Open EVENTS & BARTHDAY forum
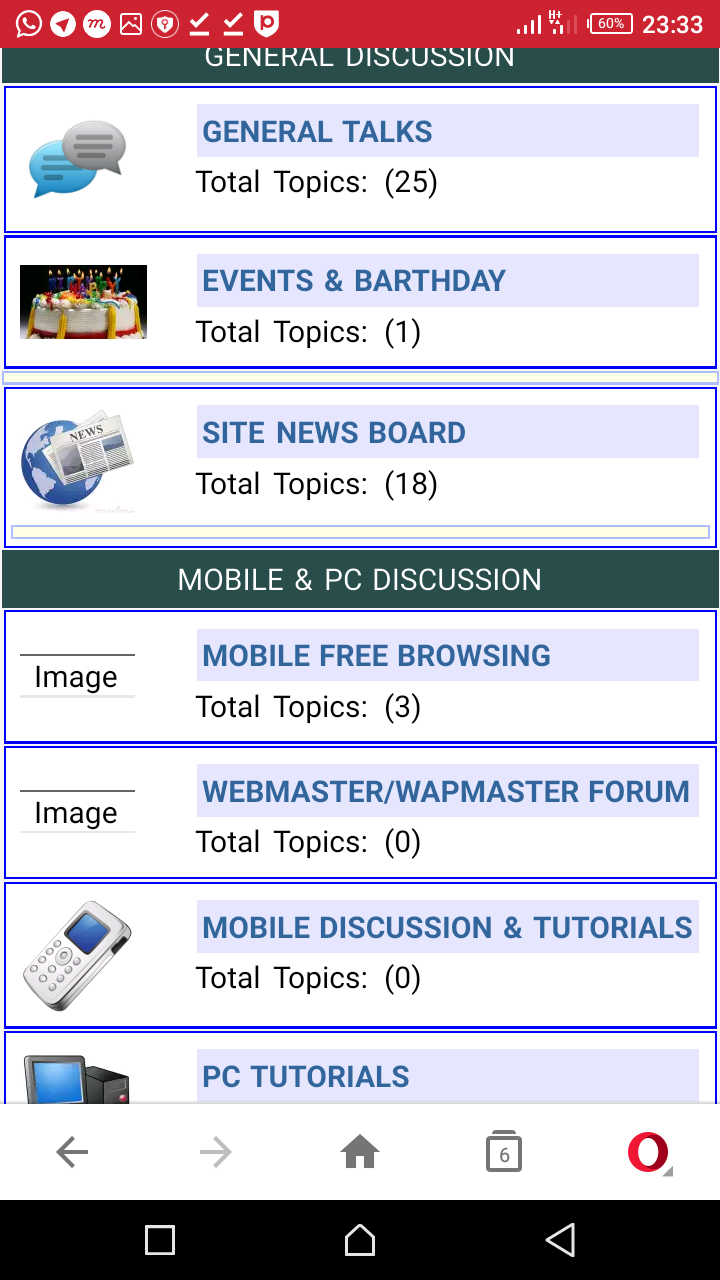 354,281
